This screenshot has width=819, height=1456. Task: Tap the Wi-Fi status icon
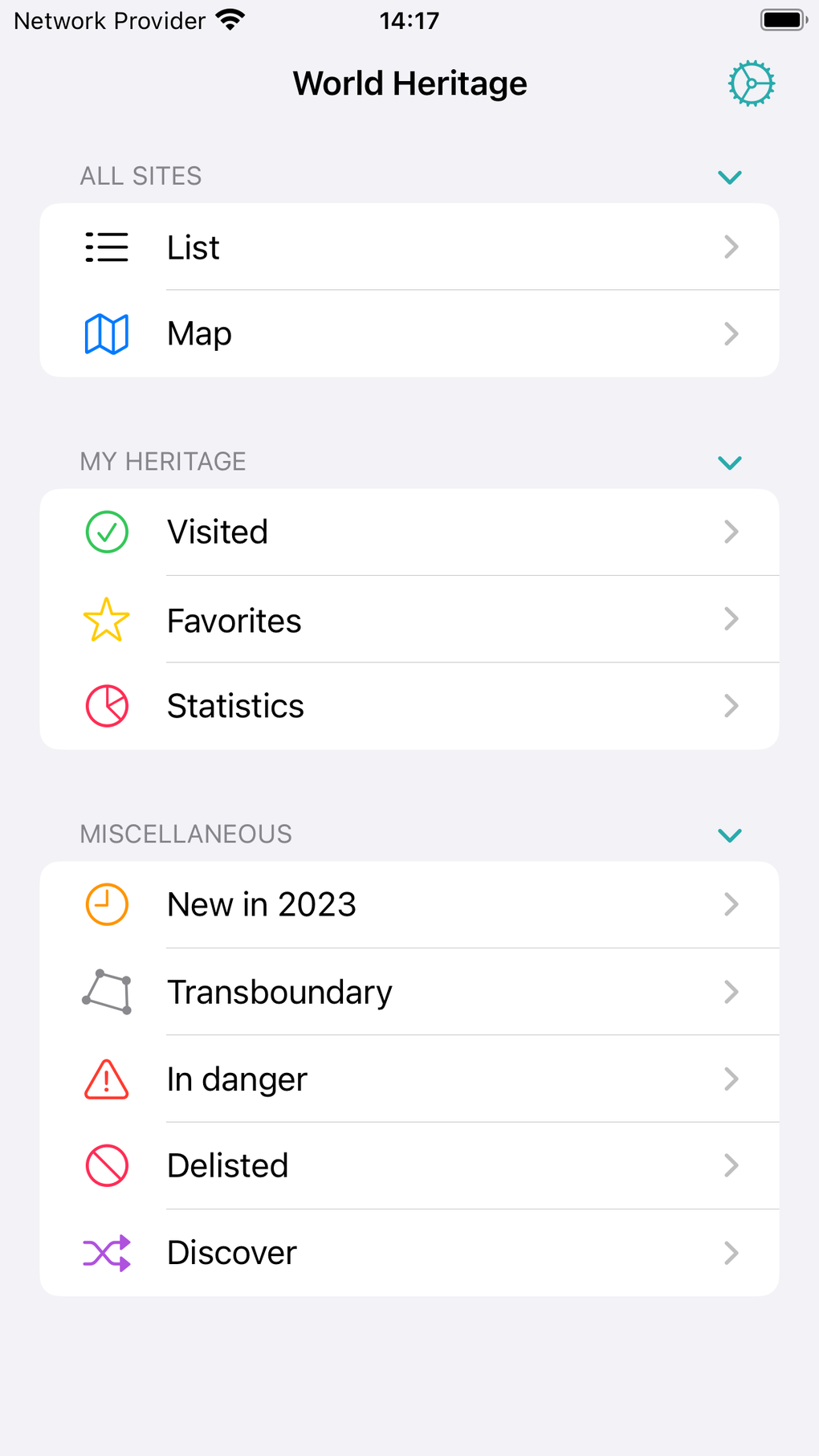tap(230, 19)
